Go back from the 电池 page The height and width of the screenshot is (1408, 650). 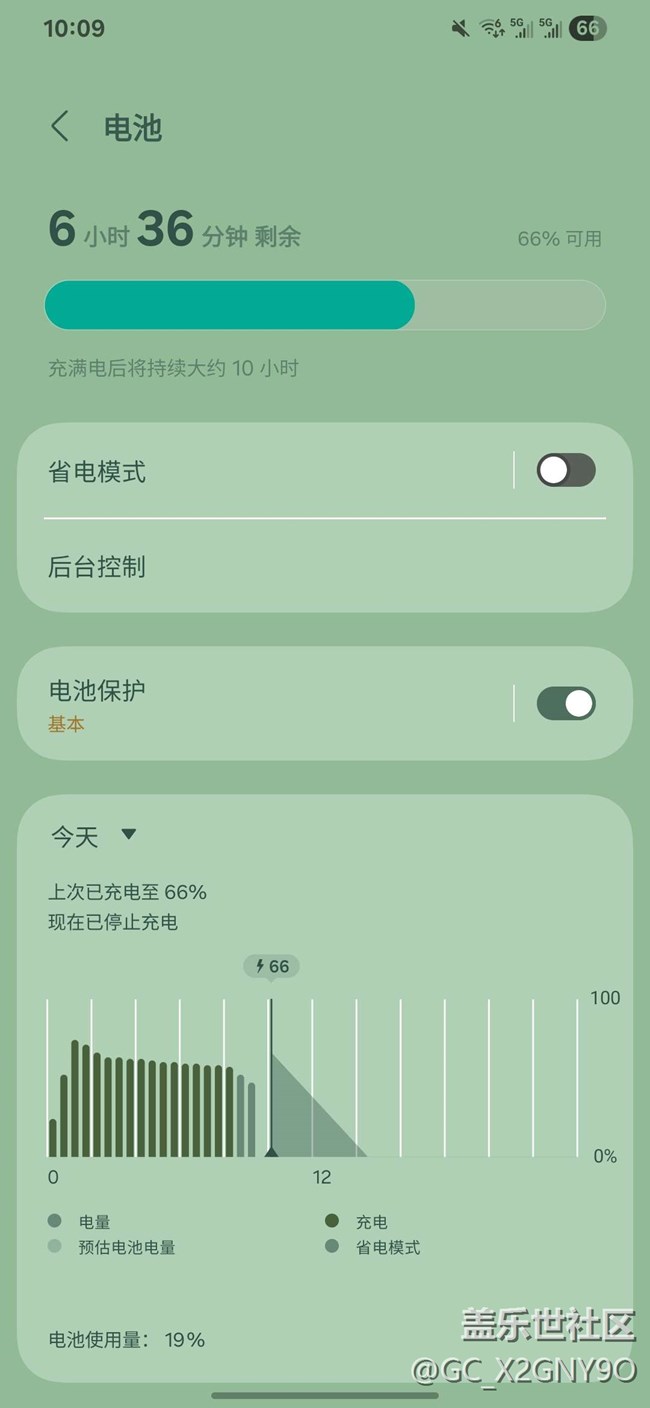60,127
